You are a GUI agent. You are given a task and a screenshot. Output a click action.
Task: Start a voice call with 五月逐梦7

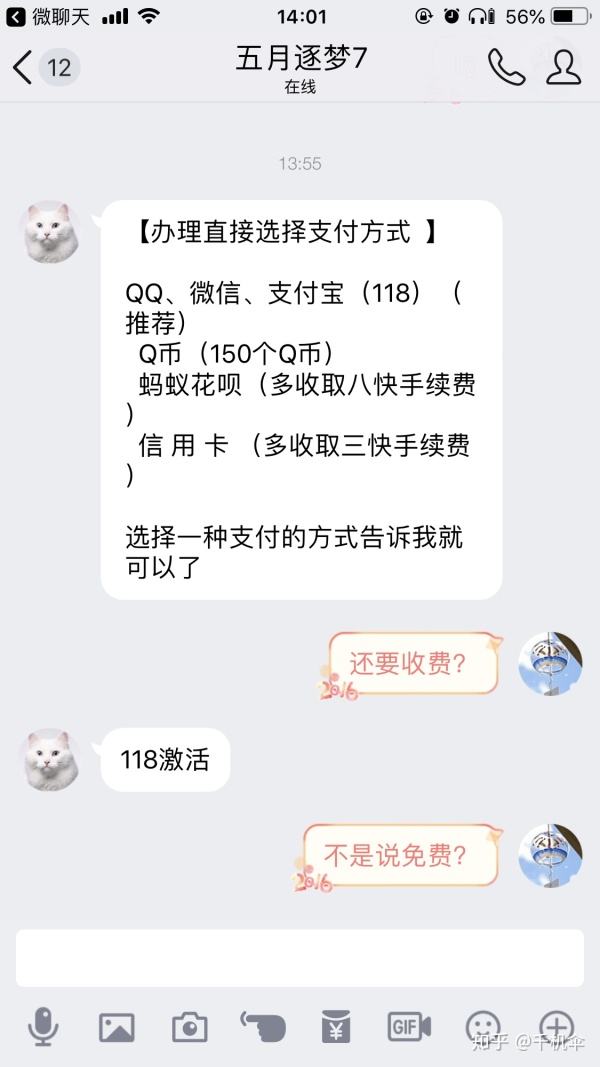coord(506,67)
